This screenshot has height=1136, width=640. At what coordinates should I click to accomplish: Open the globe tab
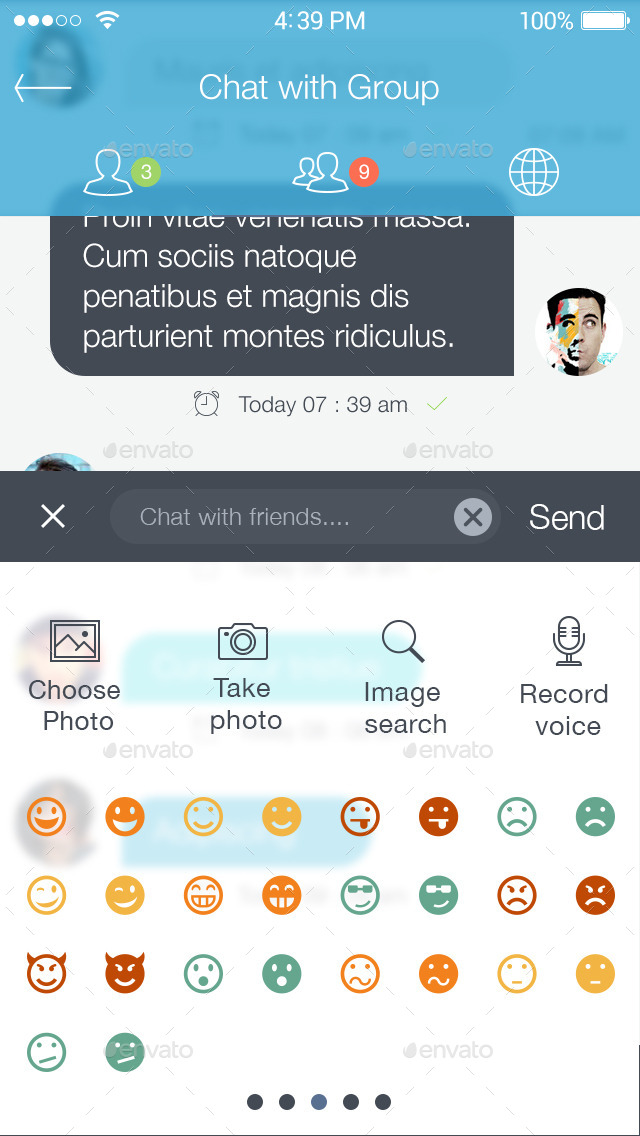point(533,173)
